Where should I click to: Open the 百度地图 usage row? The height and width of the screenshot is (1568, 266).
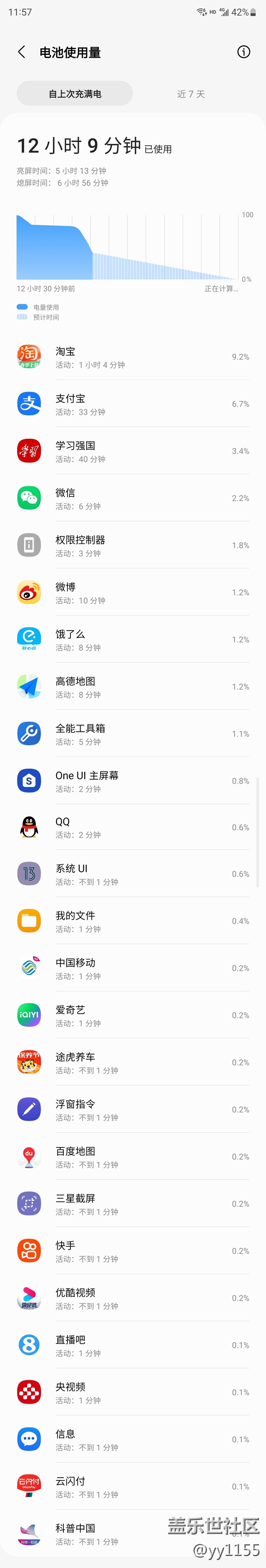(133, 1157)
